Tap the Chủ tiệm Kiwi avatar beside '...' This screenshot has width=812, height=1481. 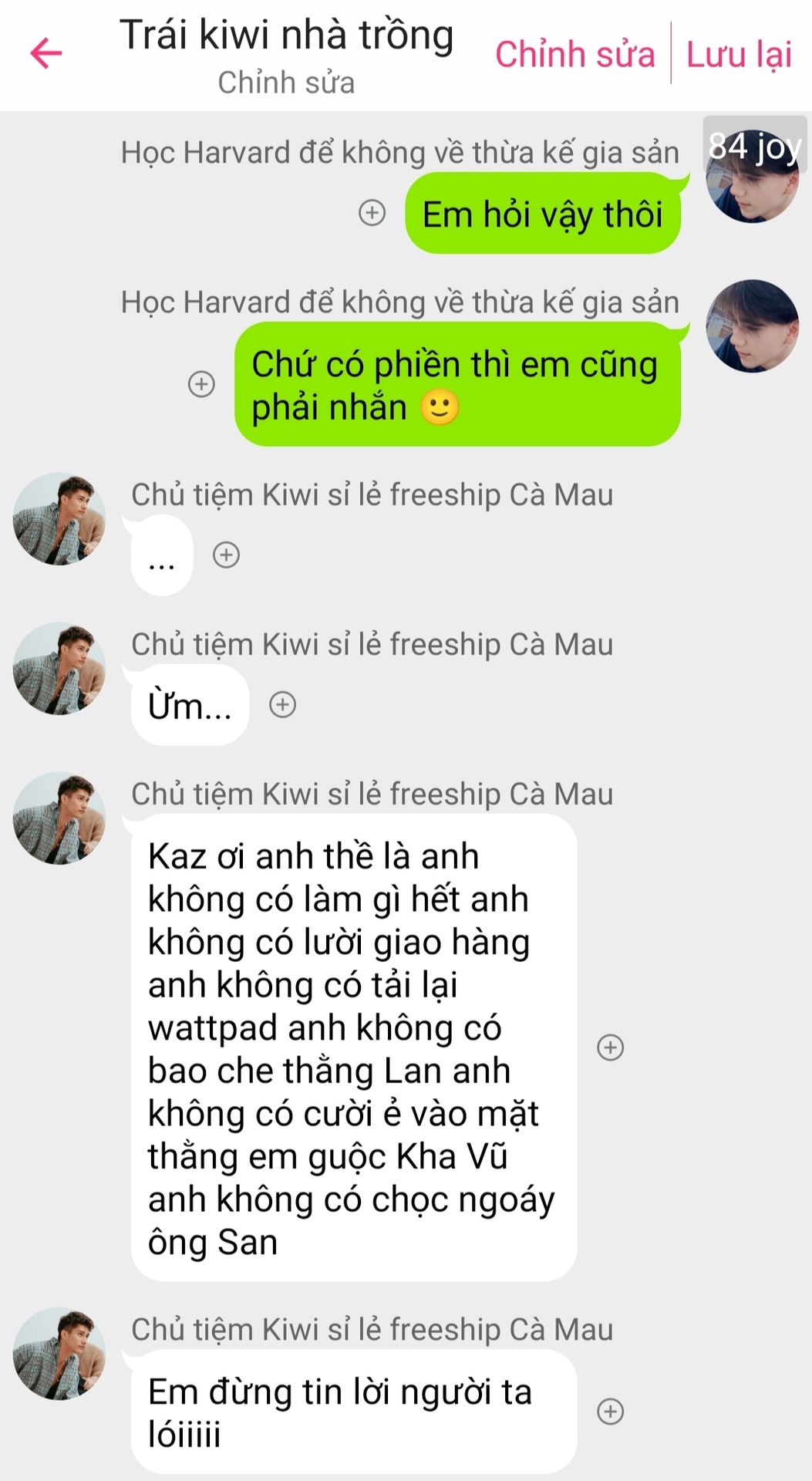[59, 519]
